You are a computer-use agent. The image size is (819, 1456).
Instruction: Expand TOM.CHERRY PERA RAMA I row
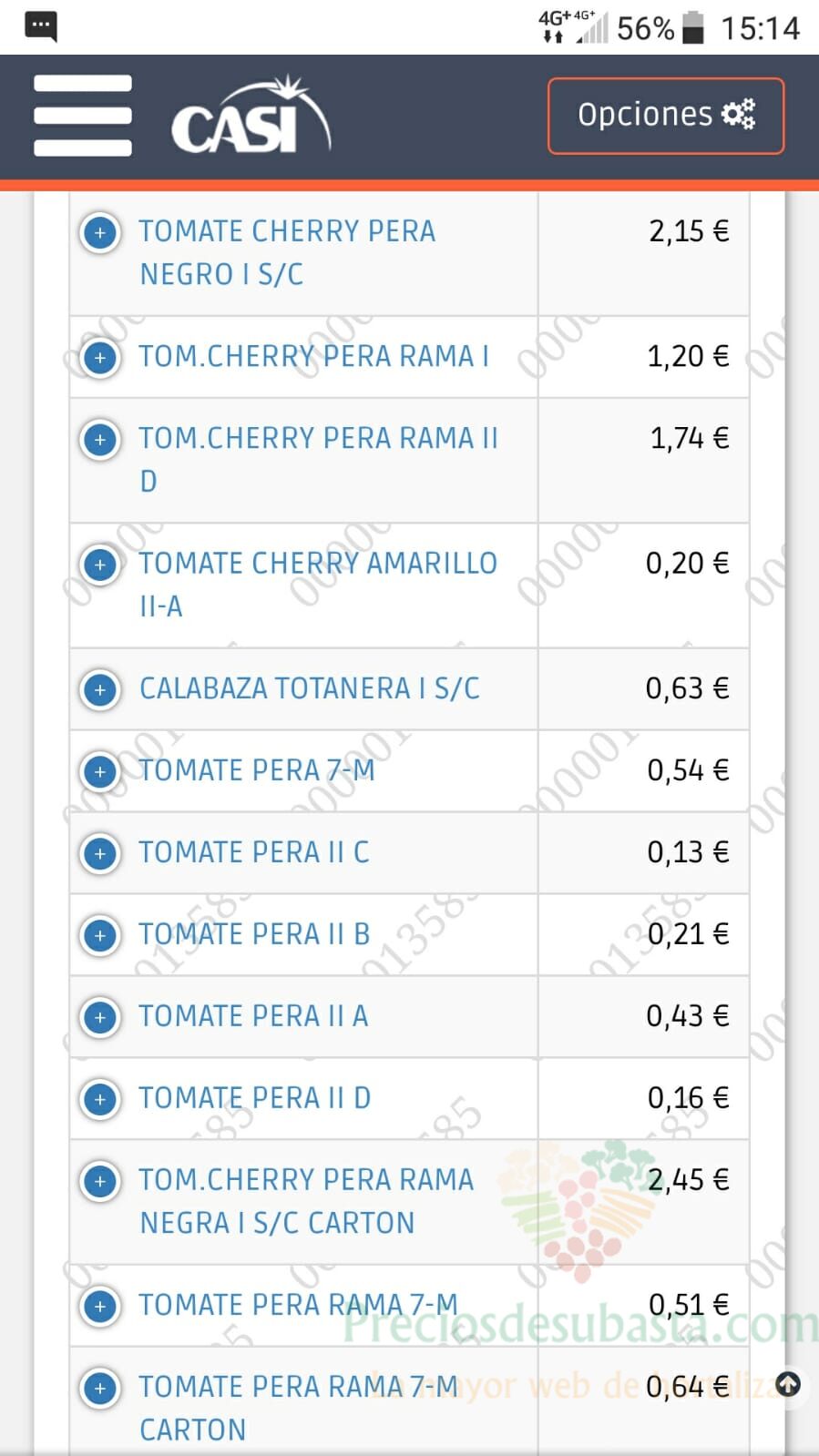pyautogui.click(x=100, y=357)
